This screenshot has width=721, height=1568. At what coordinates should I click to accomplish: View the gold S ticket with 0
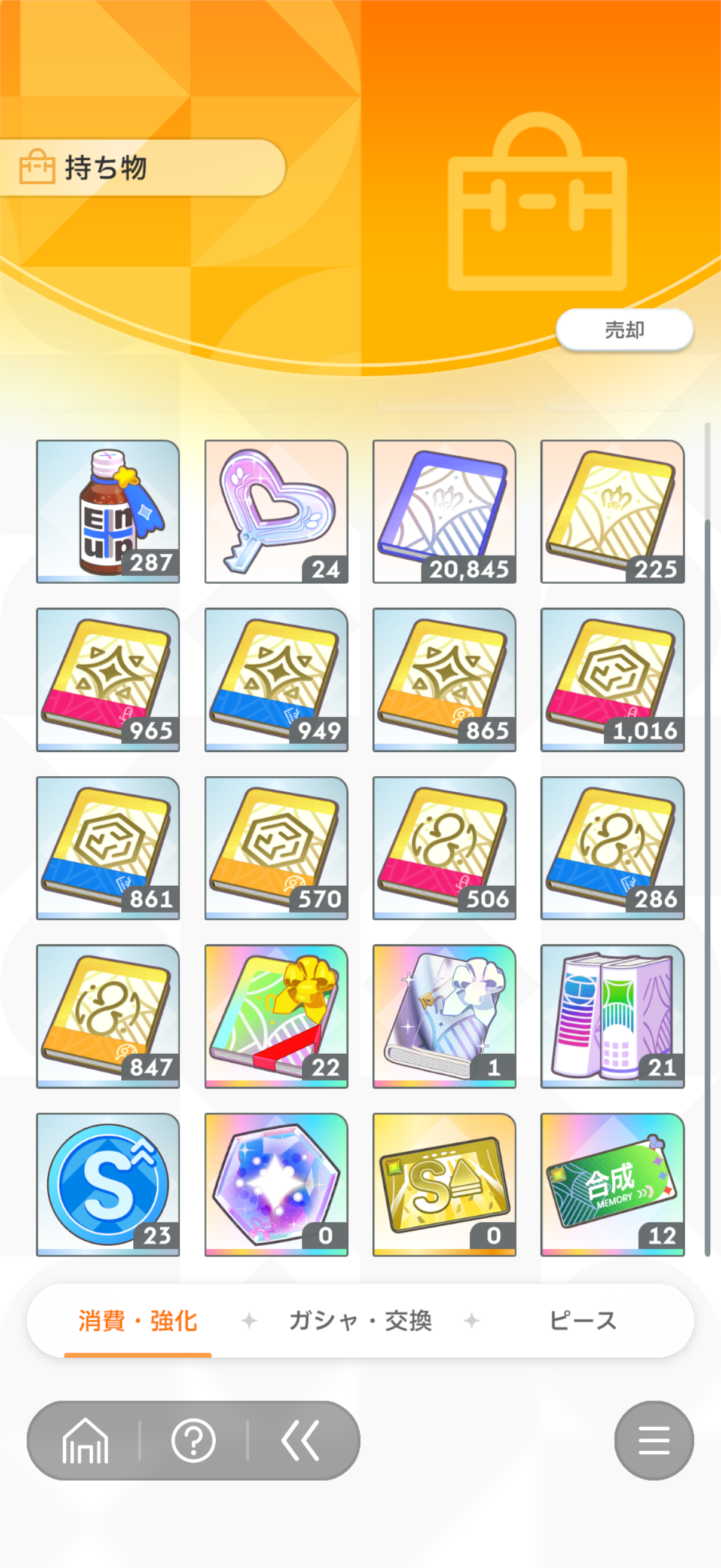tap(444, 1185)
